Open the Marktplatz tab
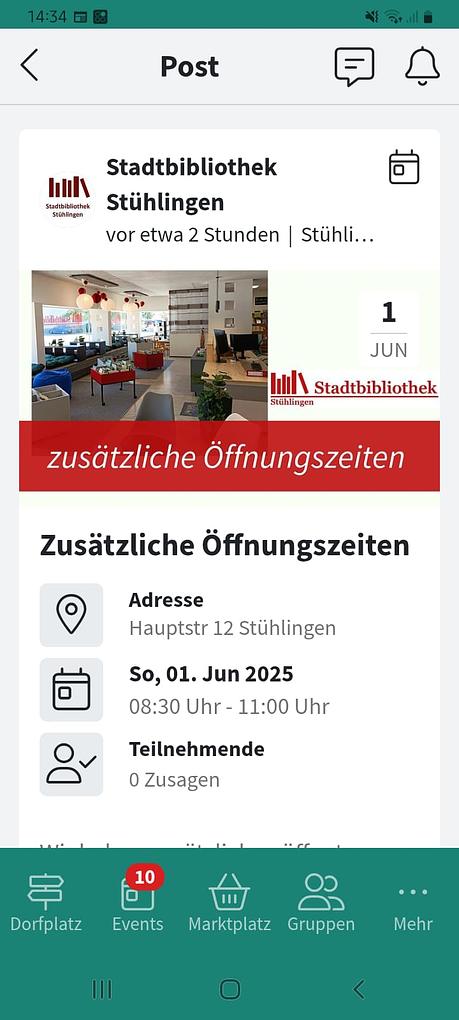This screenshot has width=459, height=1020. [x=230, y=902]
